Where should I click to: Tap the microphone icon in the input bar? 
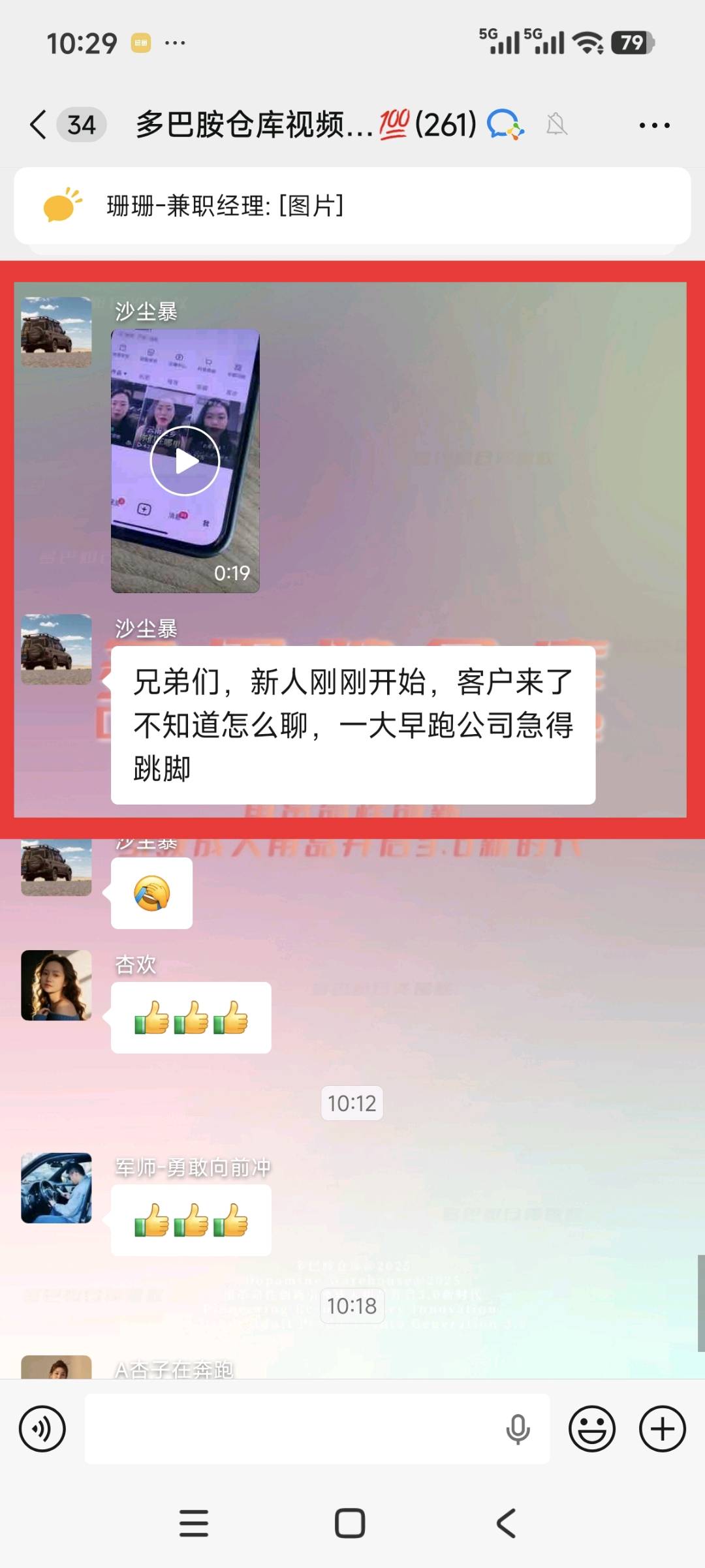click(x=518, y=1428)
